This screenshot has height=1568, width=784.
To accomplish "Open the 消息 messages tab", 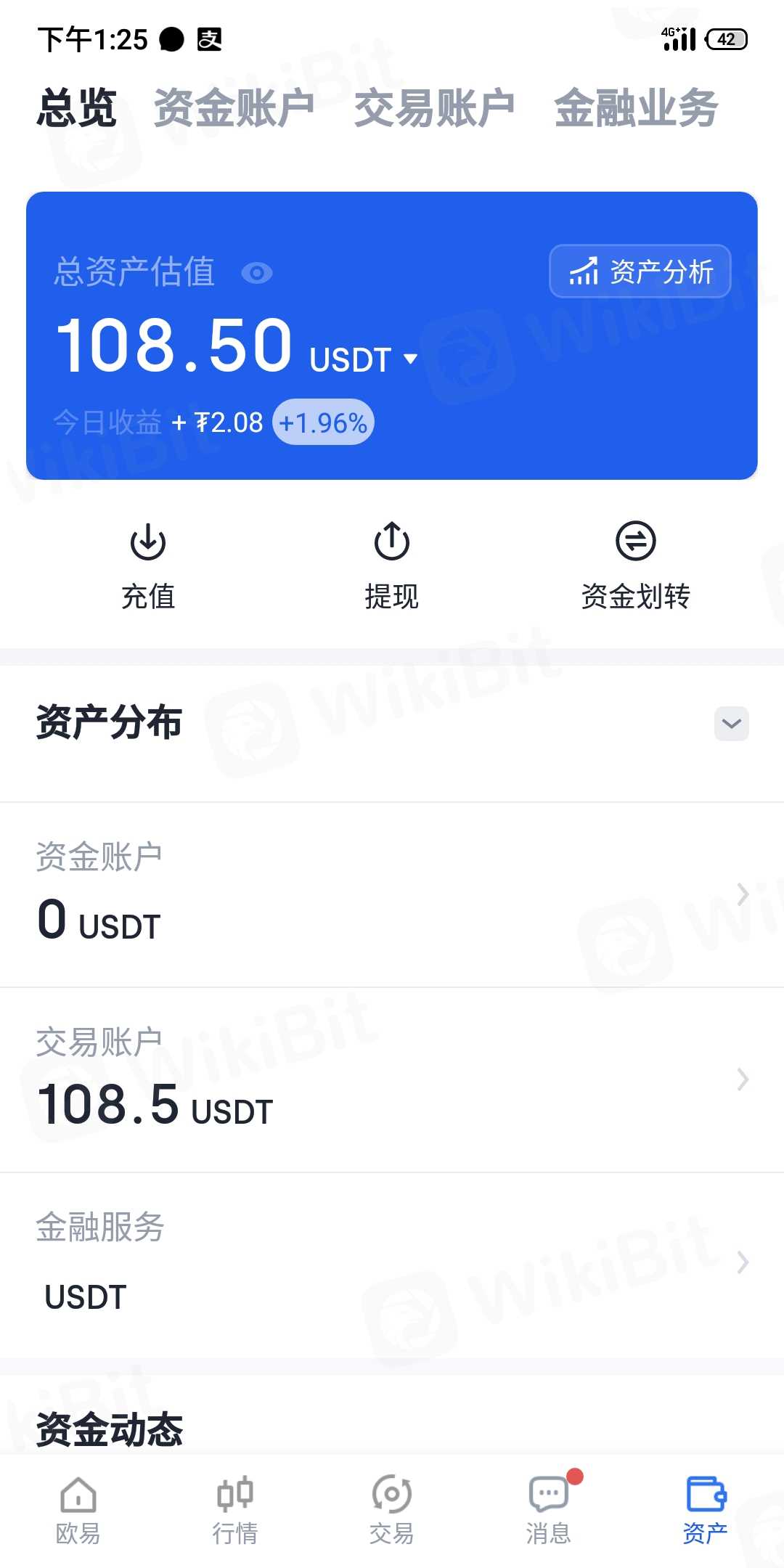I will (x=549, y=1510).
